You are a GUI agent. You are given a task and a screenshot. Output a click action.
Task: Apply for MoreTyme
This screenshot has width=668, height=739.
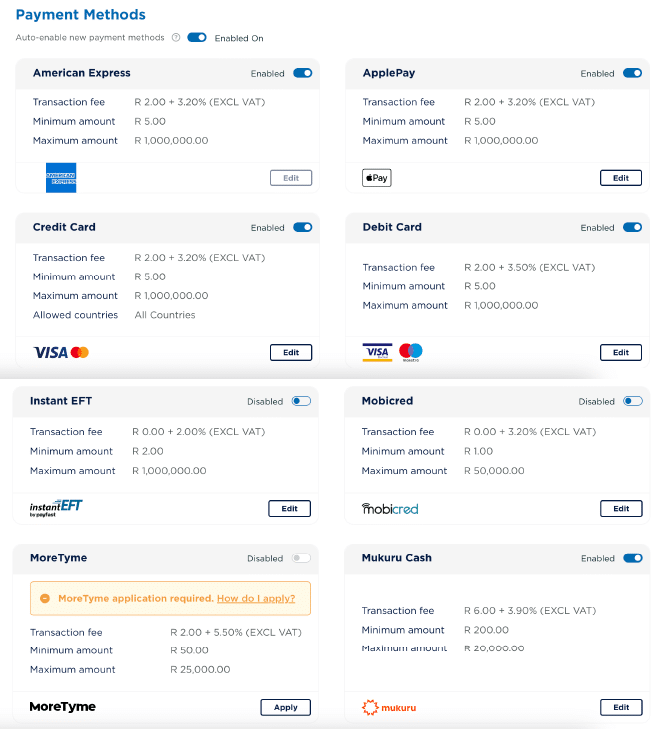[x=286, y=707]
